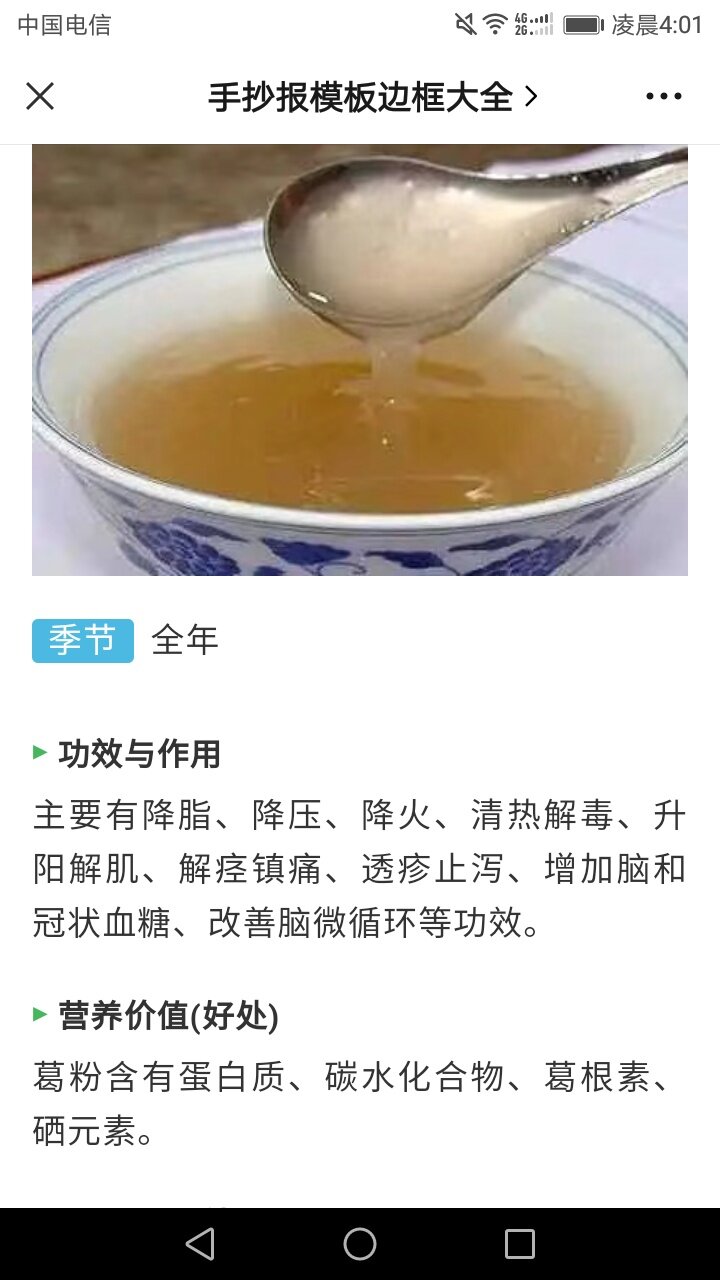Open the recent apps view
Screen dimensions: 720x1280
[x=520, y=1244]
